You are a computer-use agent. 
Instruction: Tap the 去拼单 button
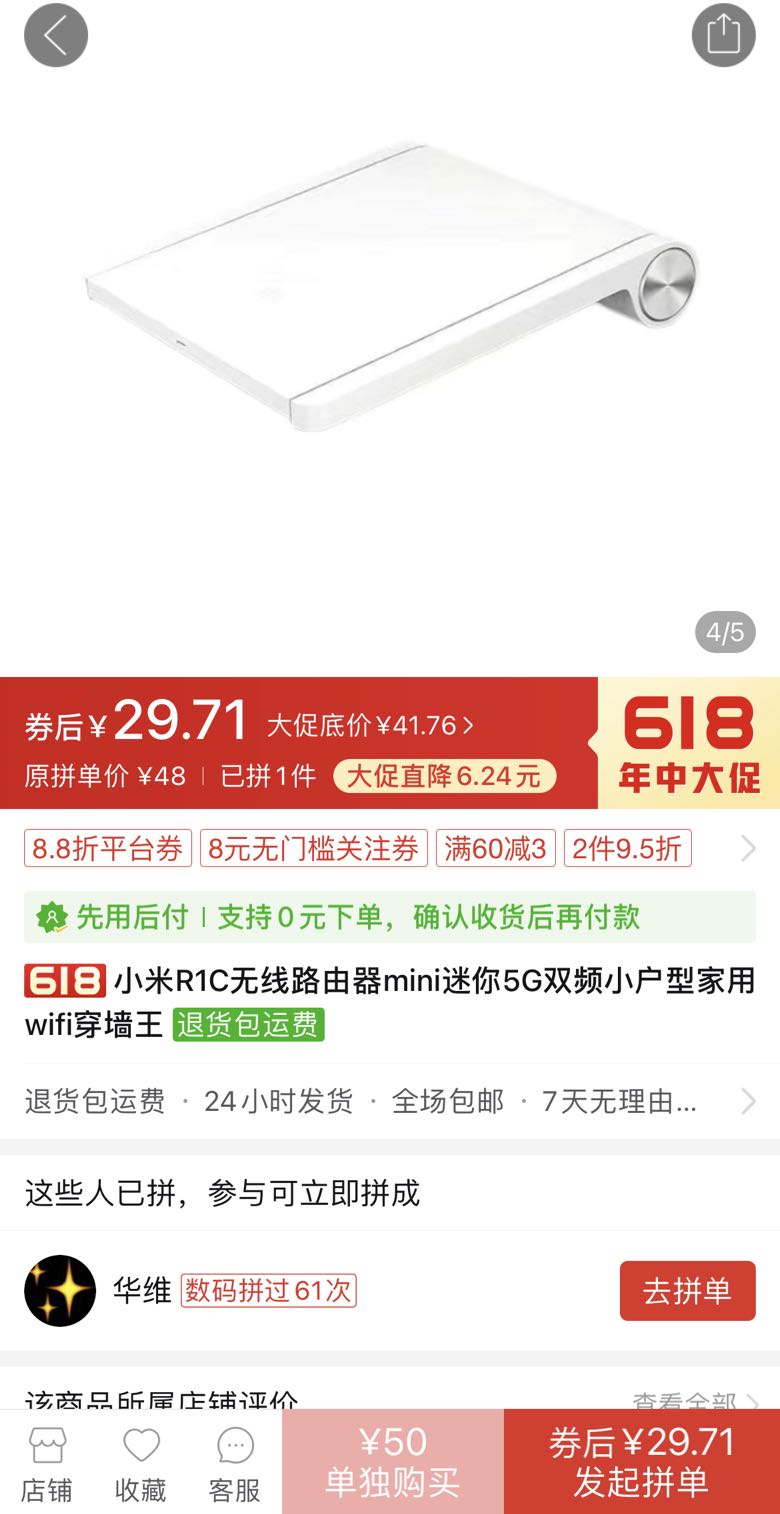tap(687, 1291)
